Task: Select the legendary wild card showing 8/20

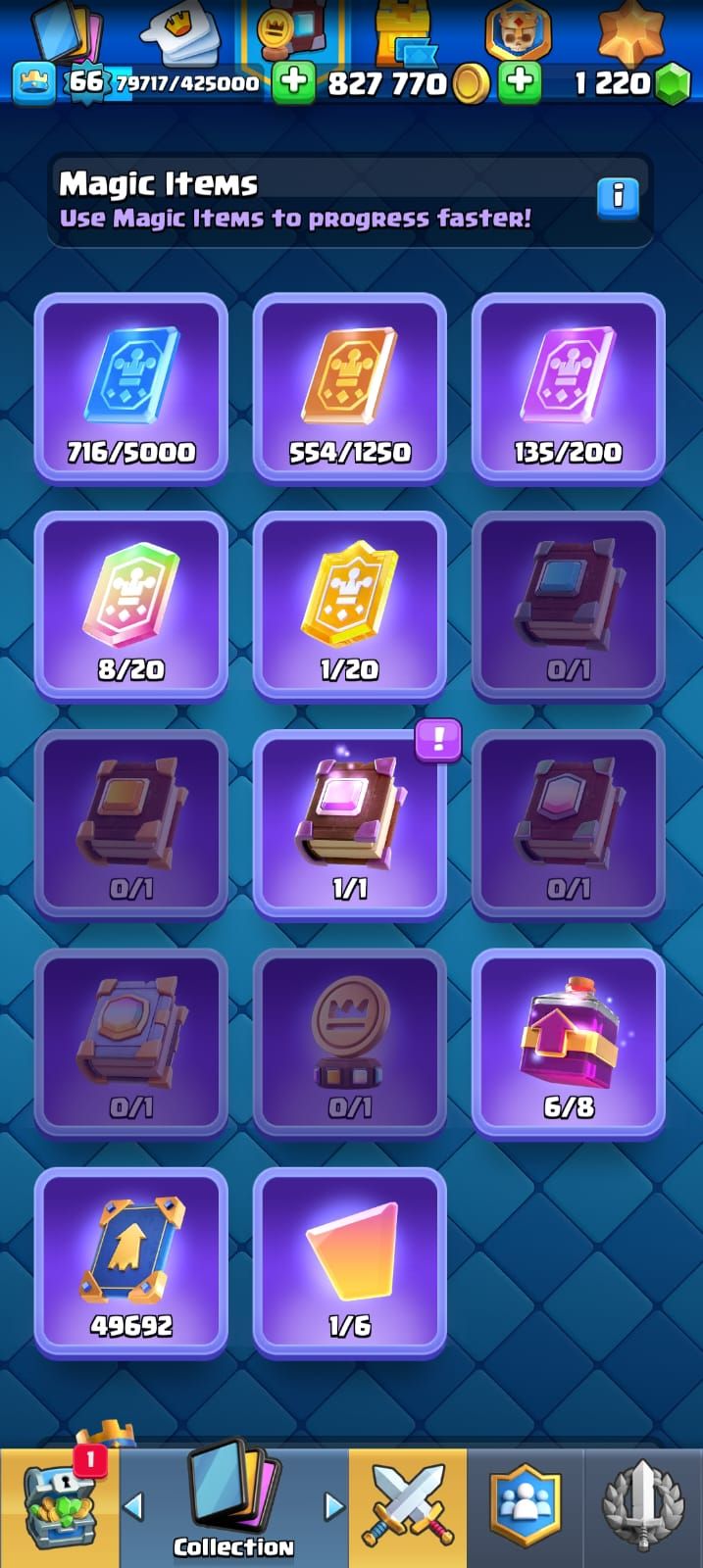Action: click(131, 606)
